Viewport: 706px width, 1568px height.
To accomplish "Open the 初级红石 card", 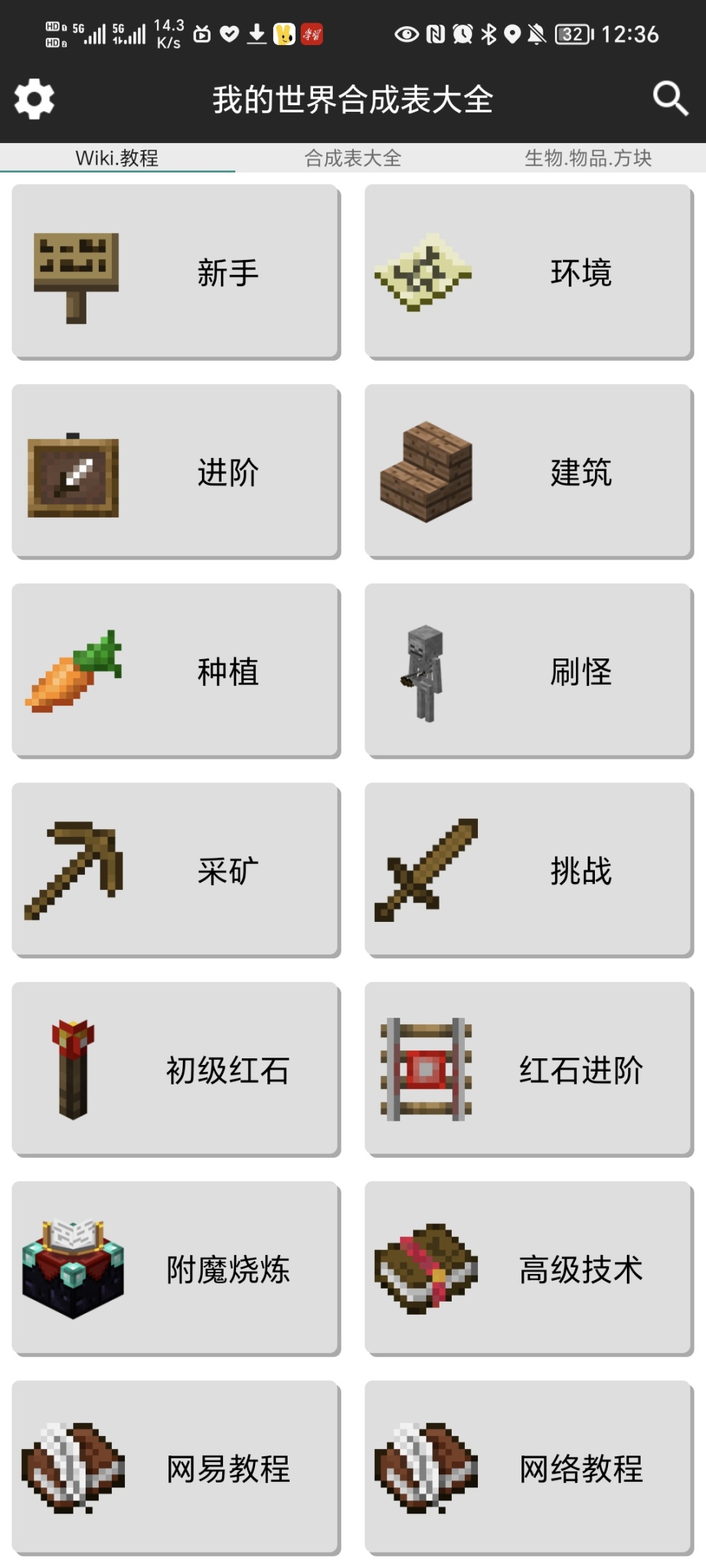I will point(176,1069).
